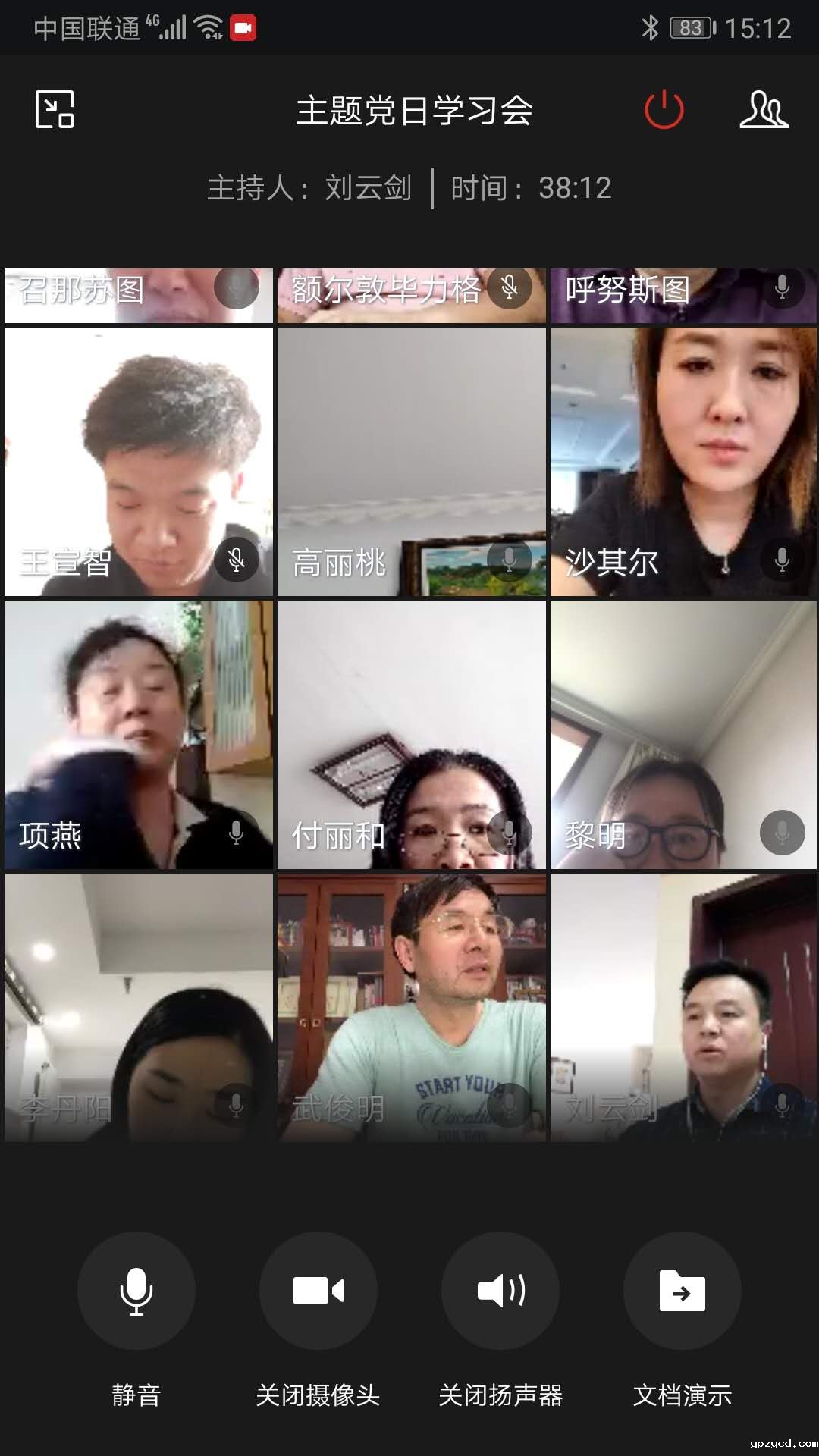This screenshot has height=1456, width=819.
Task: Open host 刘云剑's video tile
Action: click(683, 1007)
